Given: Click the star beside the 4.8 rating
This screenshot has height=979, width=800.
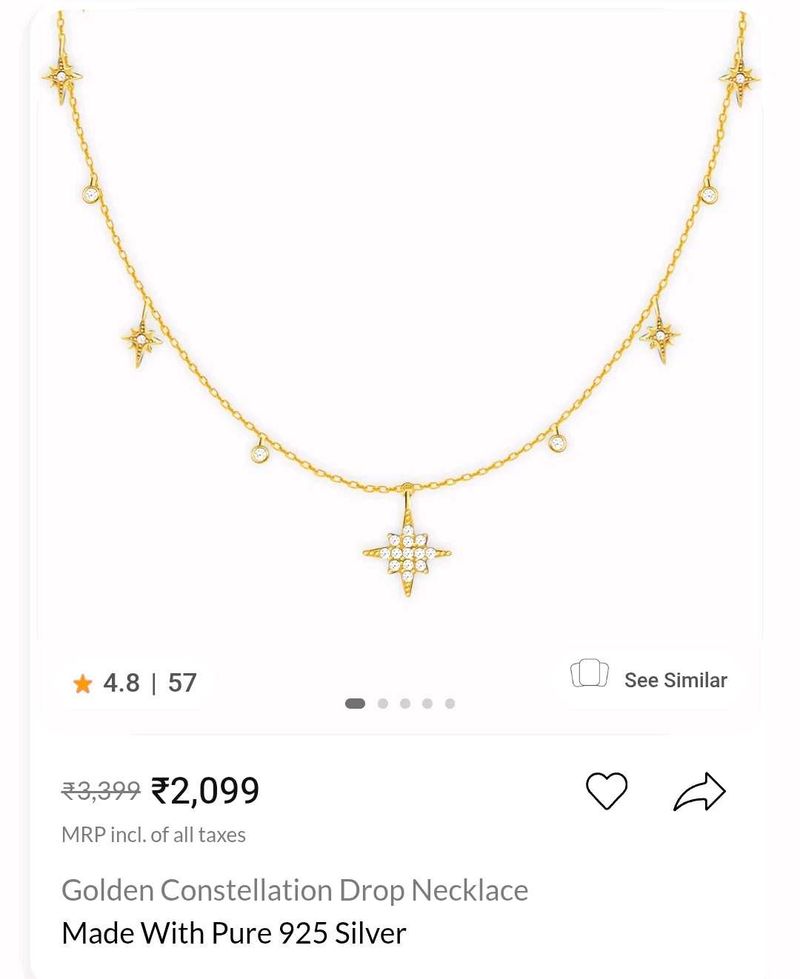Looking at the screenshot, I should pos(84,684).
